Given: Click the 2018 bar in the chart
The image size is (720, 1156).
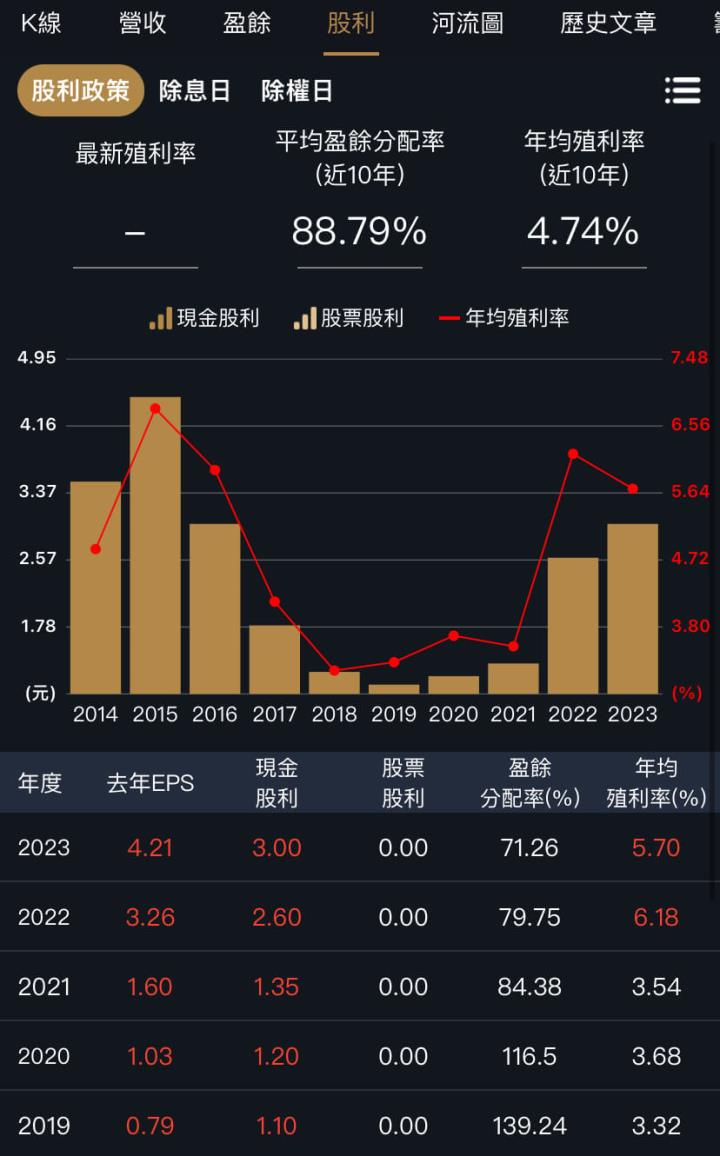Looking at the screenshot, I should tap(334, 682).
